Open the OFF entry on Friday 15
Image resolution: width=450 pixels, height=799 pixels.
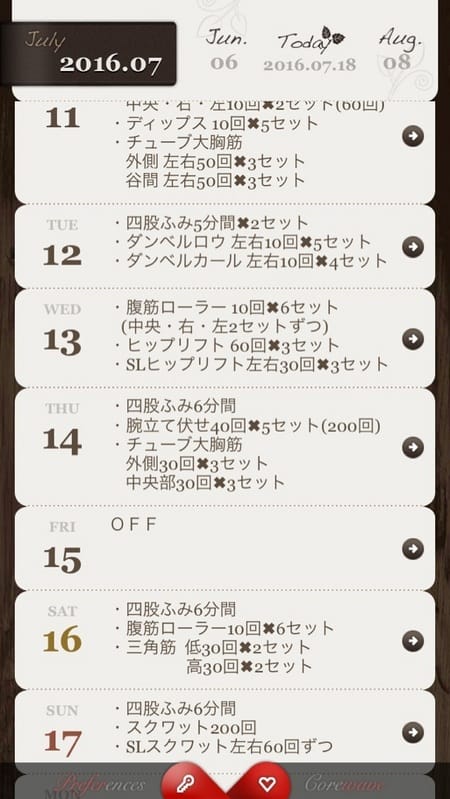[225, 549]
